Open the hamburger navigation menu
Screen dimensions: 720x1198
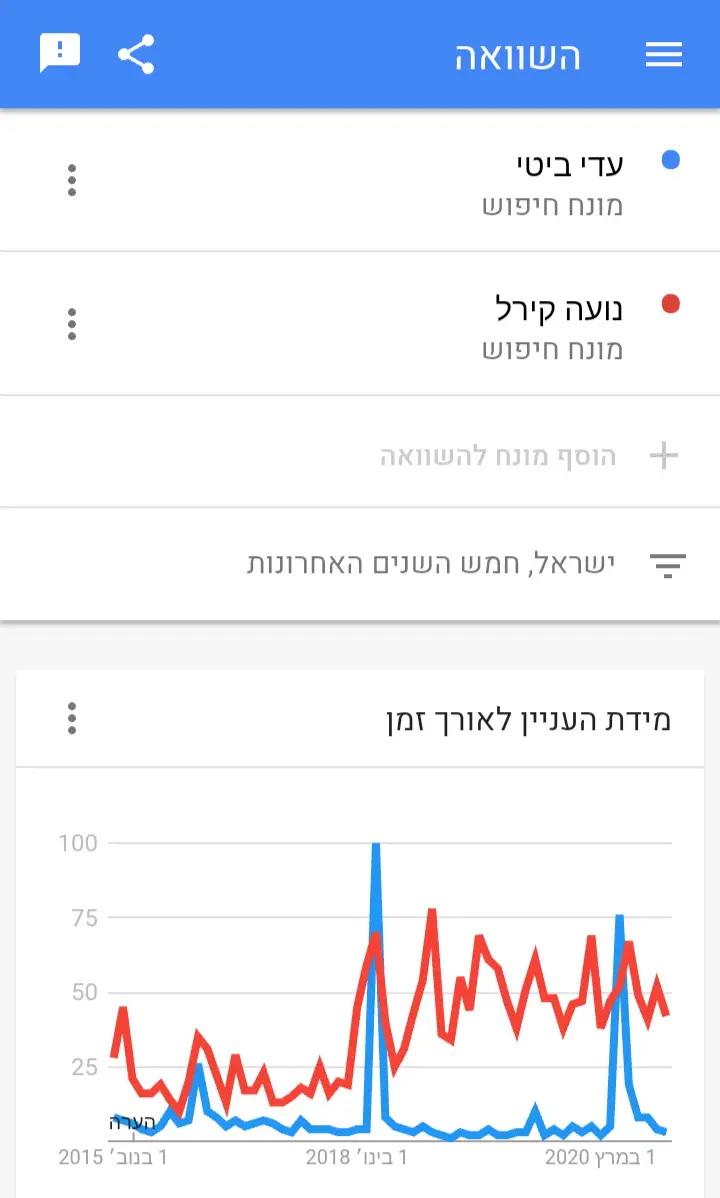(664, 55)
